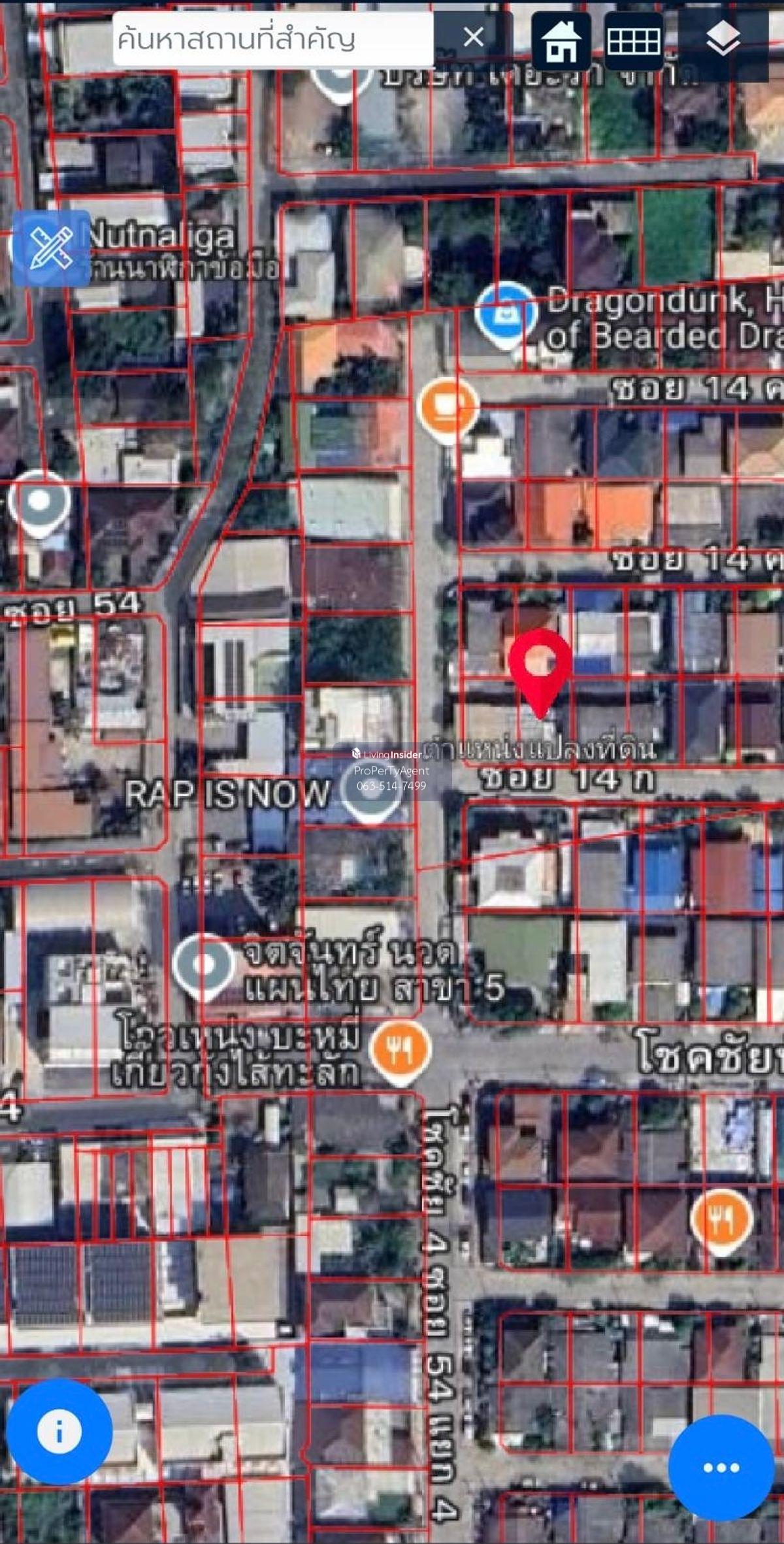Activate the ruler and pencil measuring tool
This screenshot has height=1544, width=784.
click(x=52, y=248)
